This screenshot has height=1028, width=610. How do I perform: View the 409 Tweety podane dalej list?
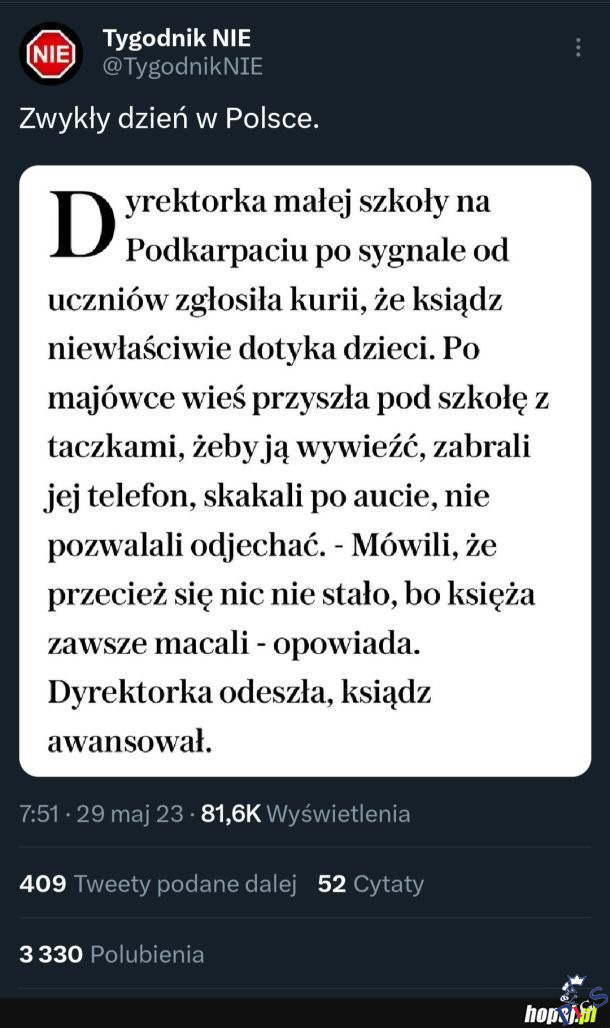158,884
